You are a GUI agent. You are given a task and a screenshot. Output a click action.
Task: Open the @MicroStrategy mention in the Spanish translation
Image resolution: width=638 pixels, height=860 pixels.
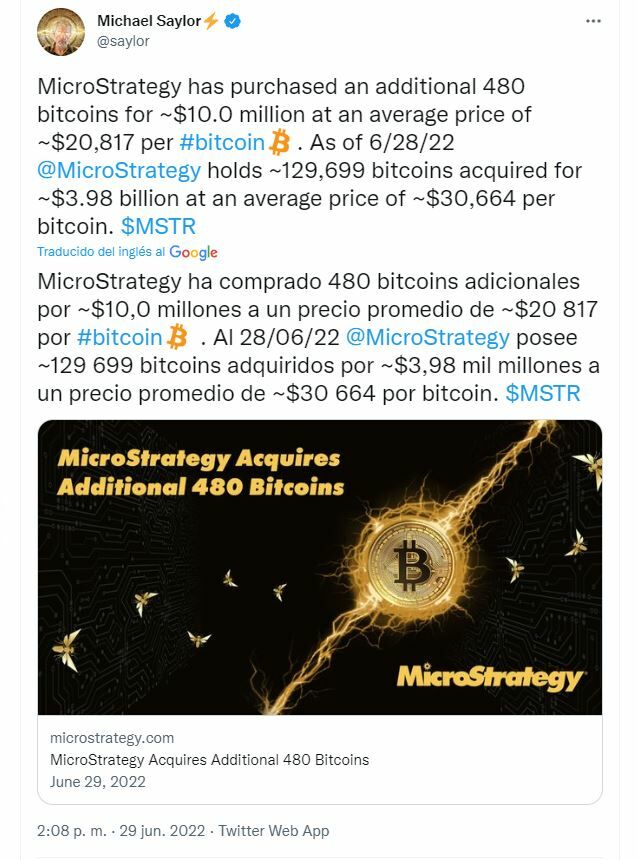click(427, 338)
